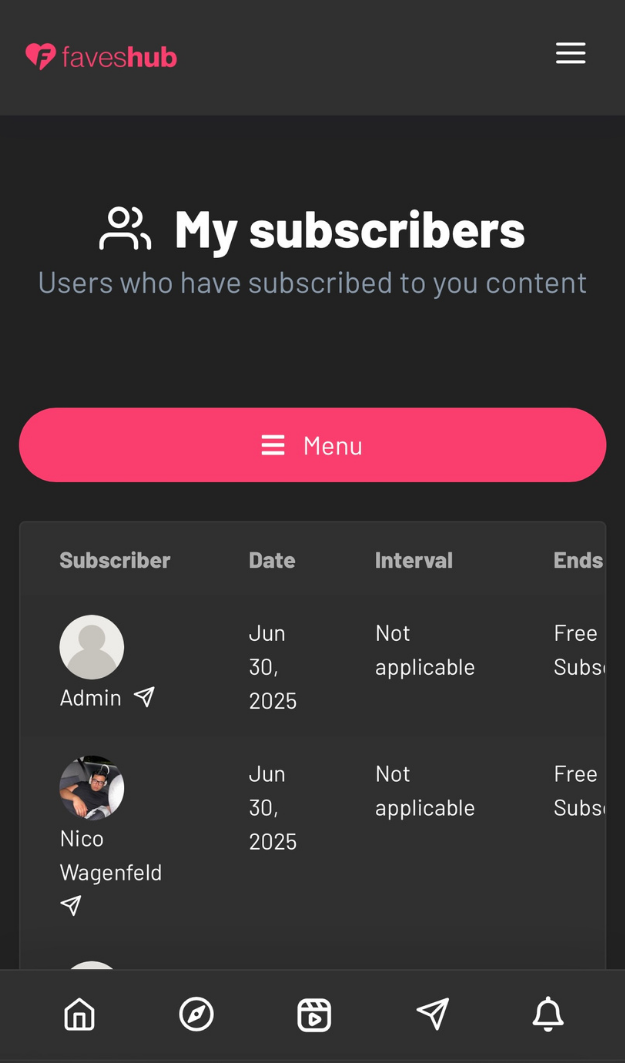Open the hamburger navigation menu
The image size is (625, 1063).
(x=570, y=54)
